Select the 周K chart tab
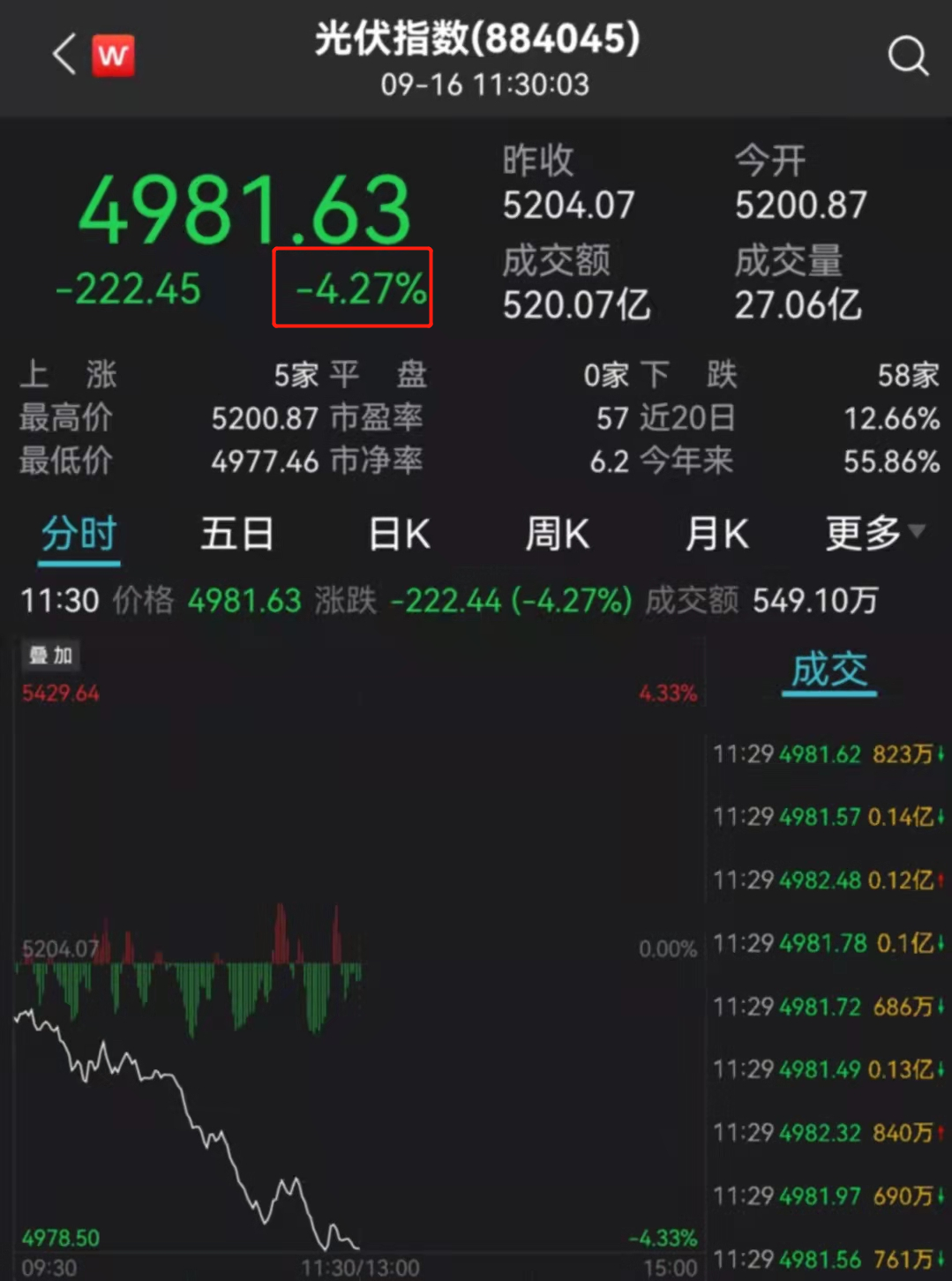Viewport: 952px width, 1281px height. (557, 534)
